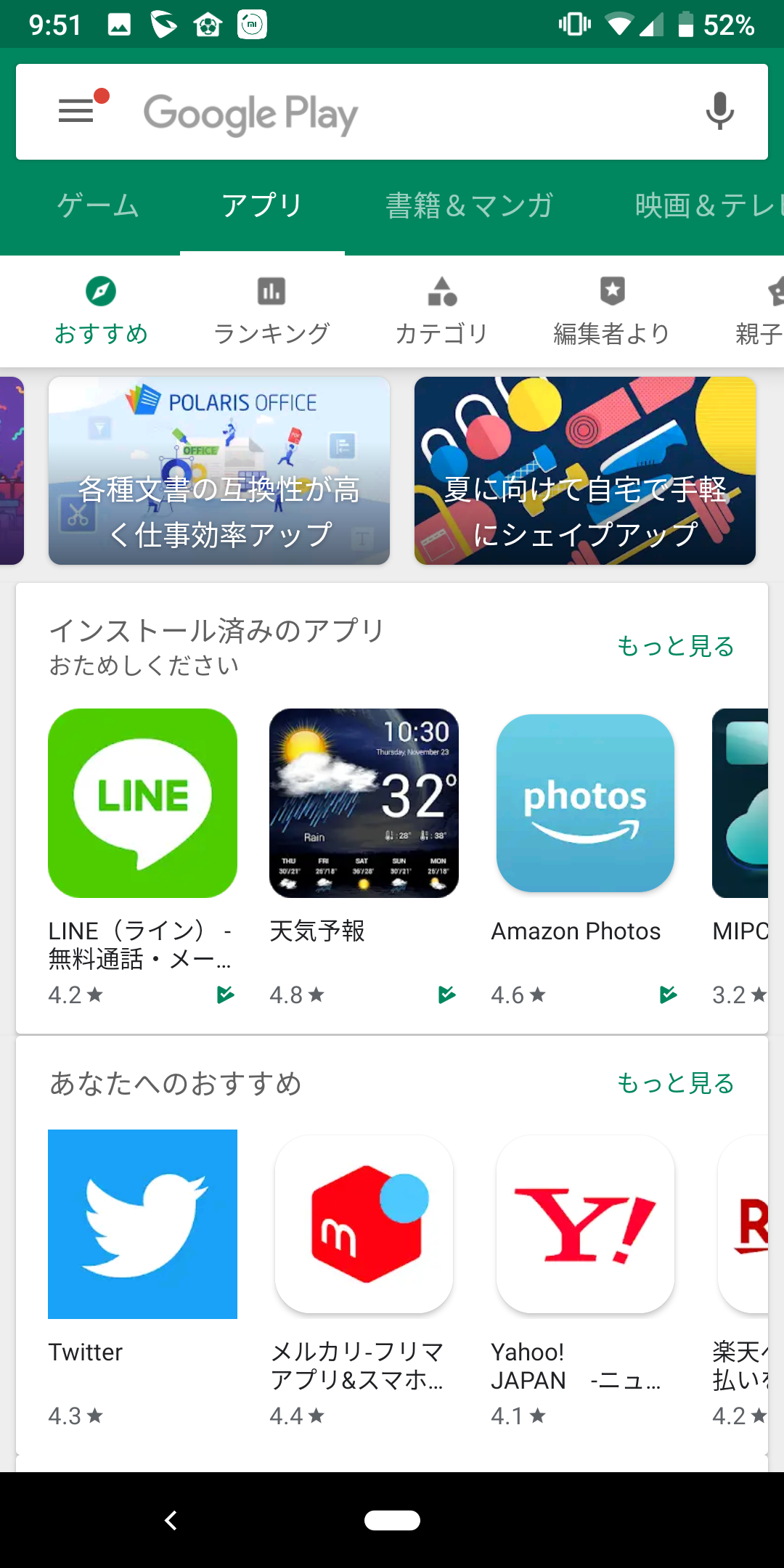Open the hamburger drawer menu
The image size is (784, 1568).
(x=77, y=111)
